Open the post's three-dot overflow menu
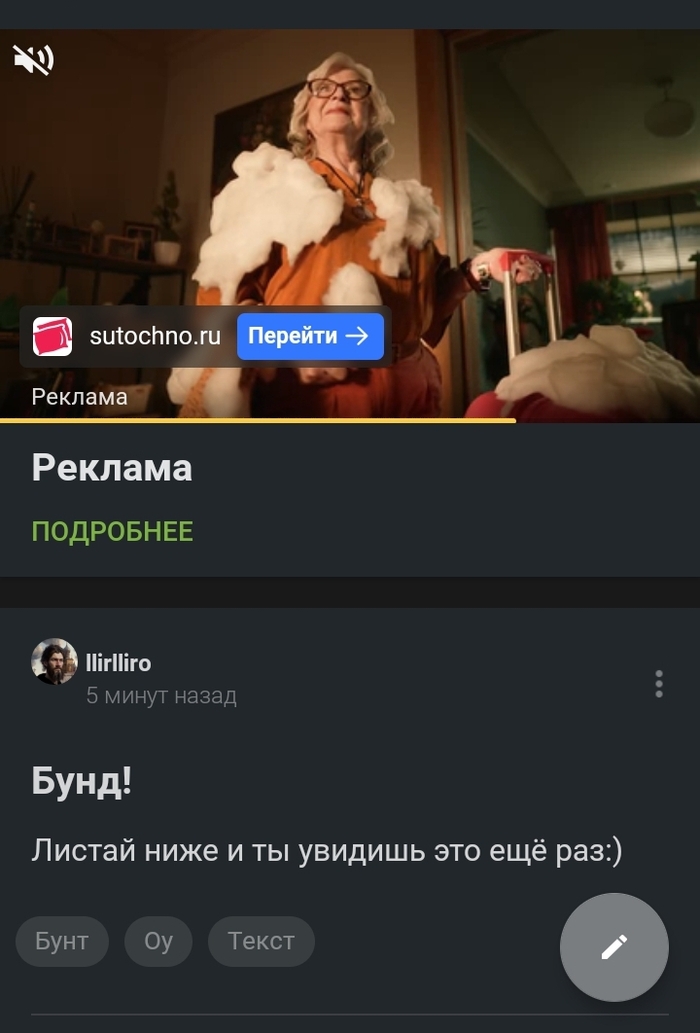The image size is (700, 1033). (x=658, y=684)
